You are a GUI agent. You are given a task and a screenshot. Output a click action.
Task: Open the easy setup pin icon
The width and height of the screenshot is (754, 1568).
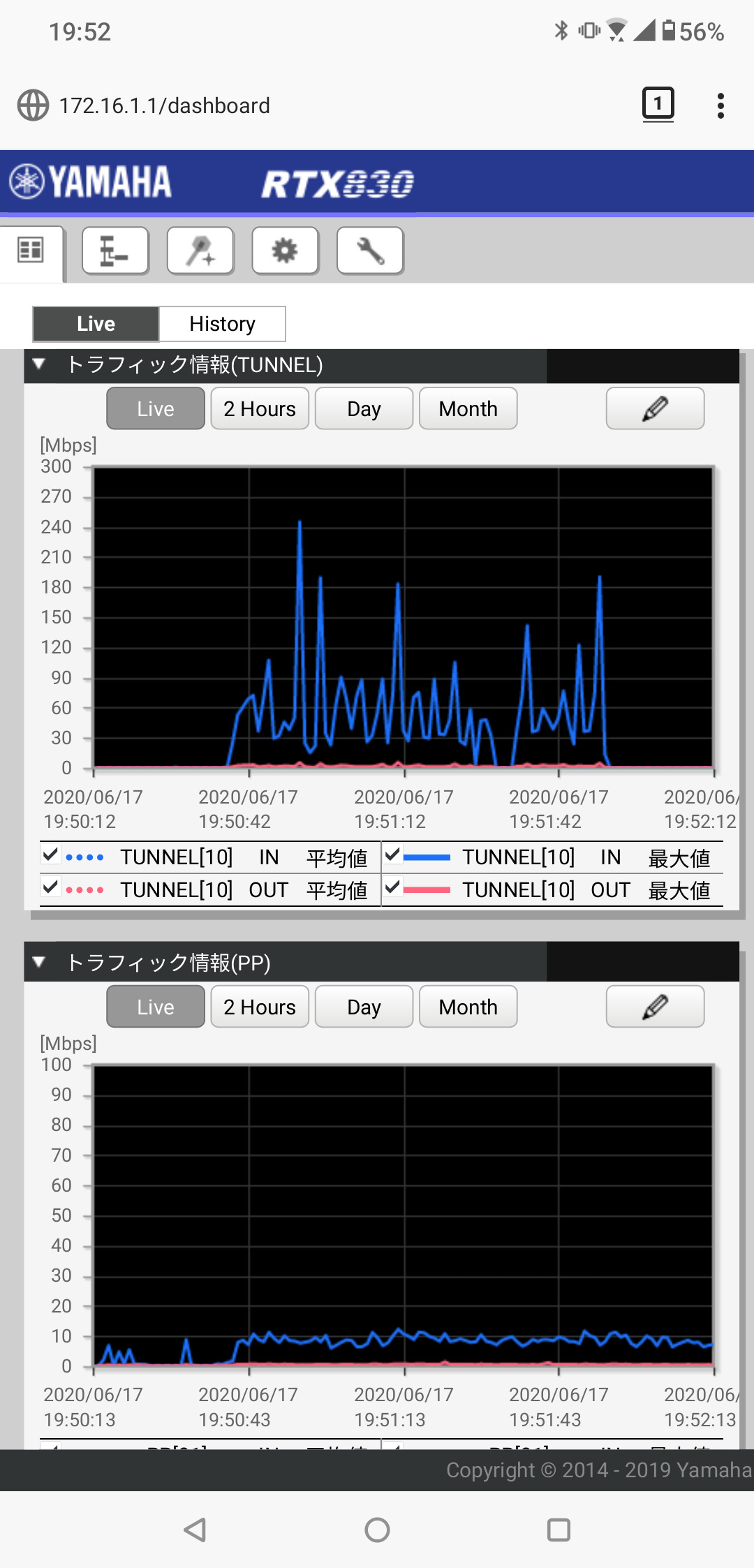(200, 251)
